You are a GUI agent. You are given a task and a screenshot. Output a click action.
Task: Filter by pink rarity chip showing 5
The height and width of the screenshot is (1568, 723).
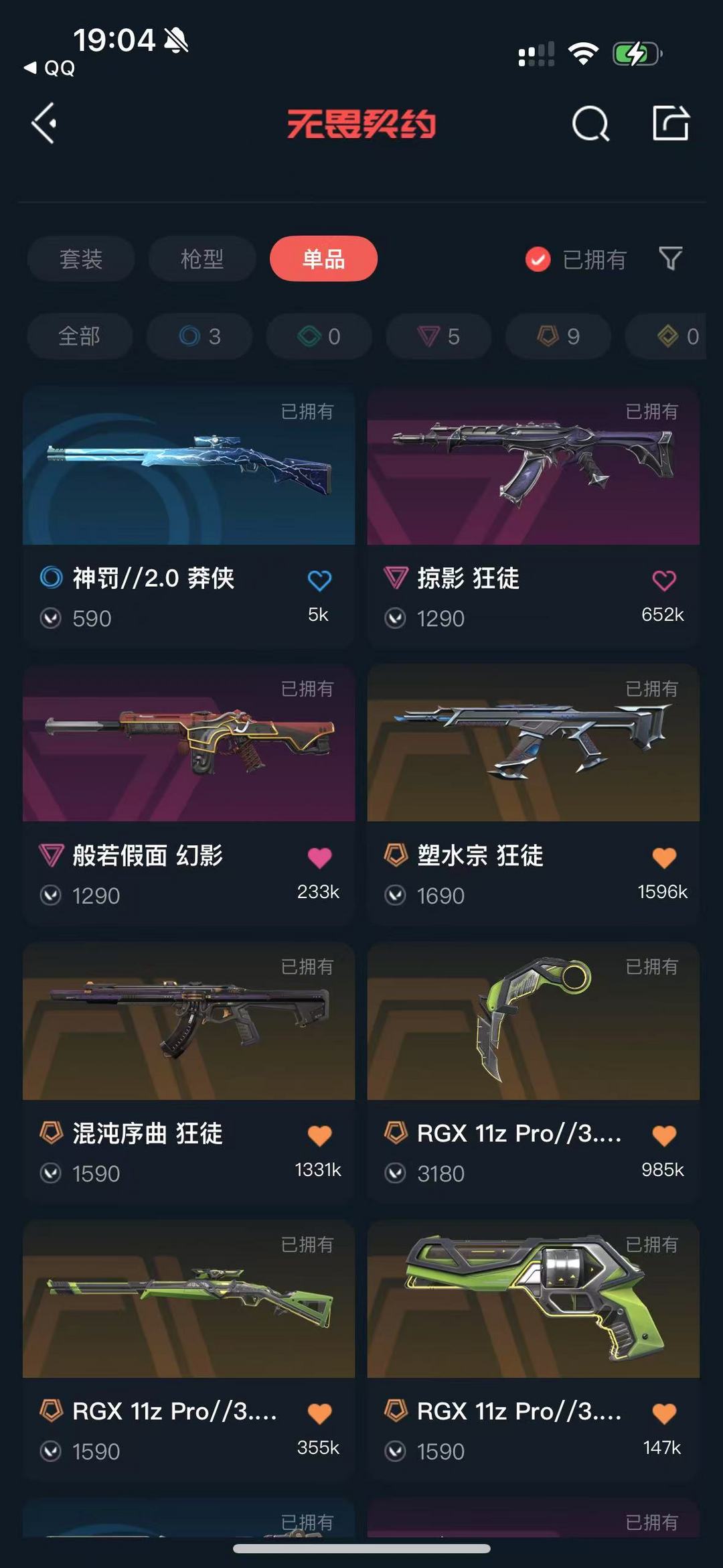pyautogui.click(x=438, y=336)
